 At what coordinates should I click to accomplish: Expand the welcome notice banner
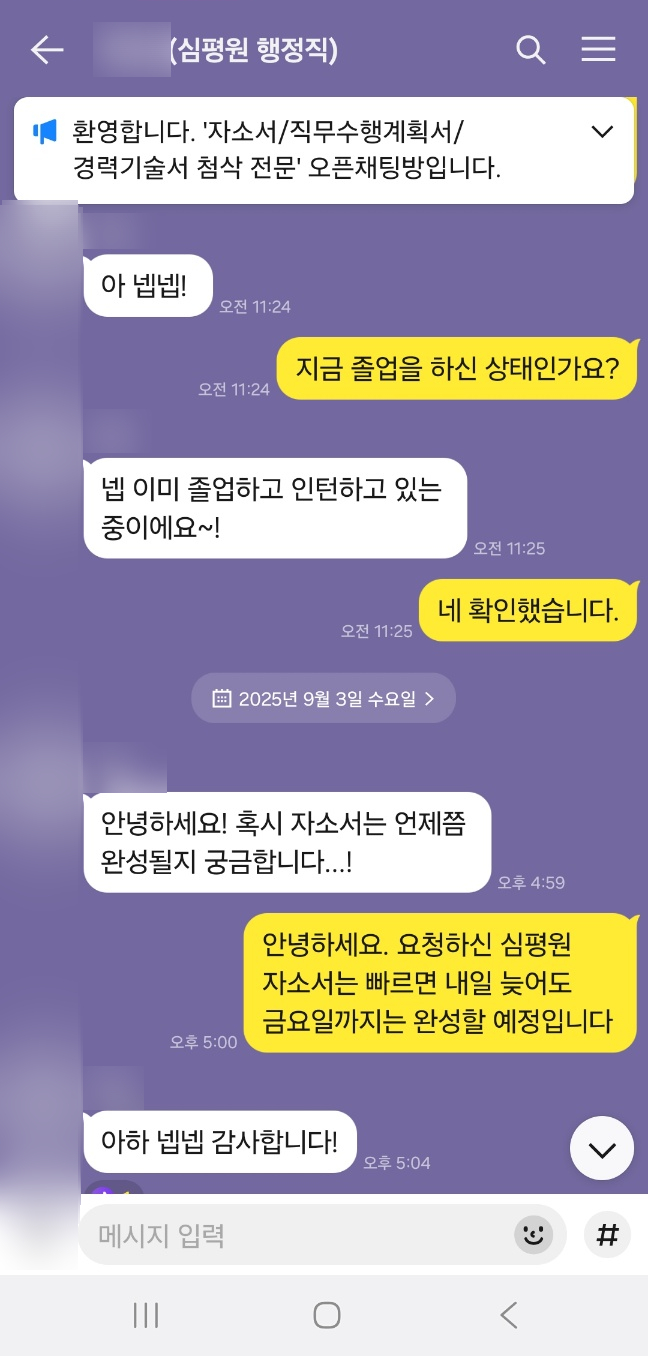(602, 132)
